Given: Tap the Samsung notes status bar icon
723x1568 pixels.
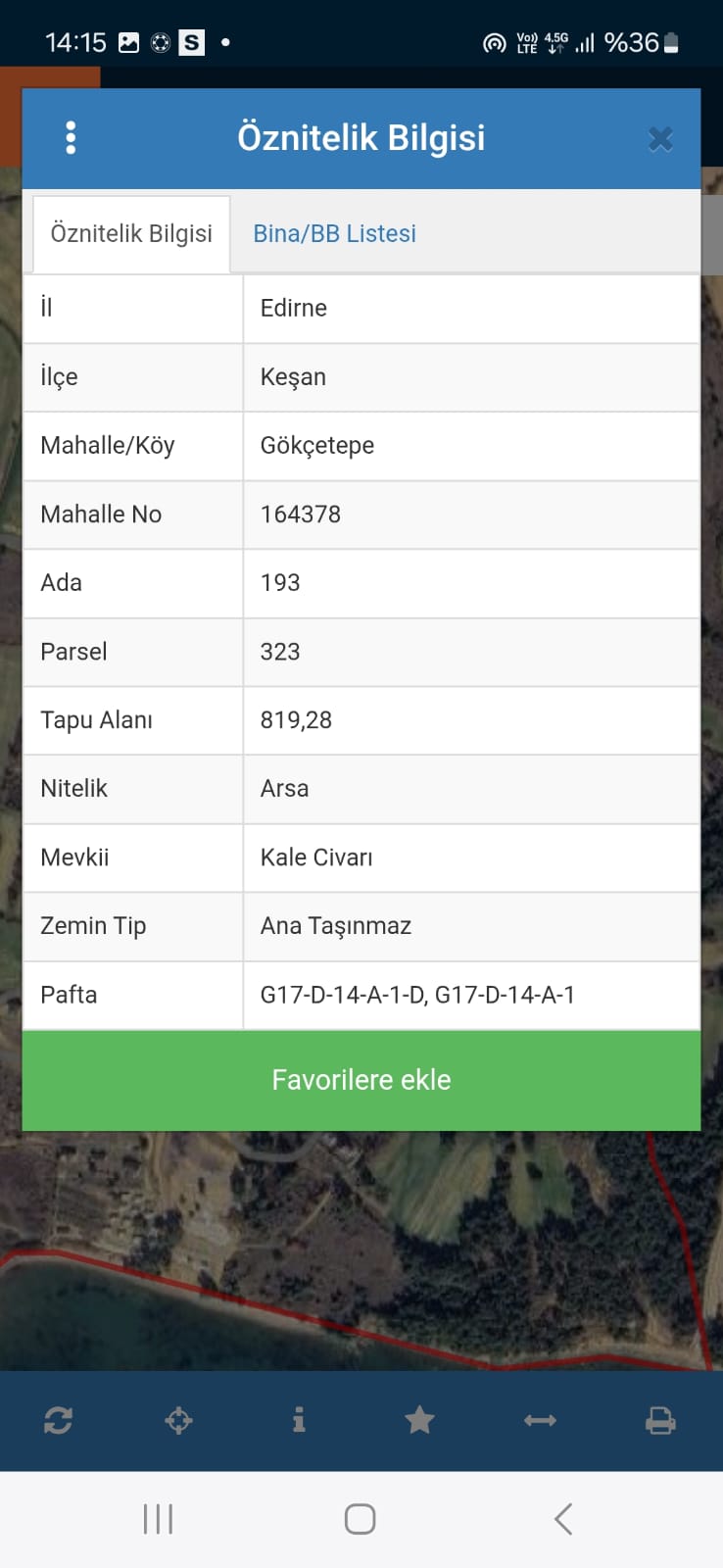Looking at the screenshot, I should coord(192,42).
